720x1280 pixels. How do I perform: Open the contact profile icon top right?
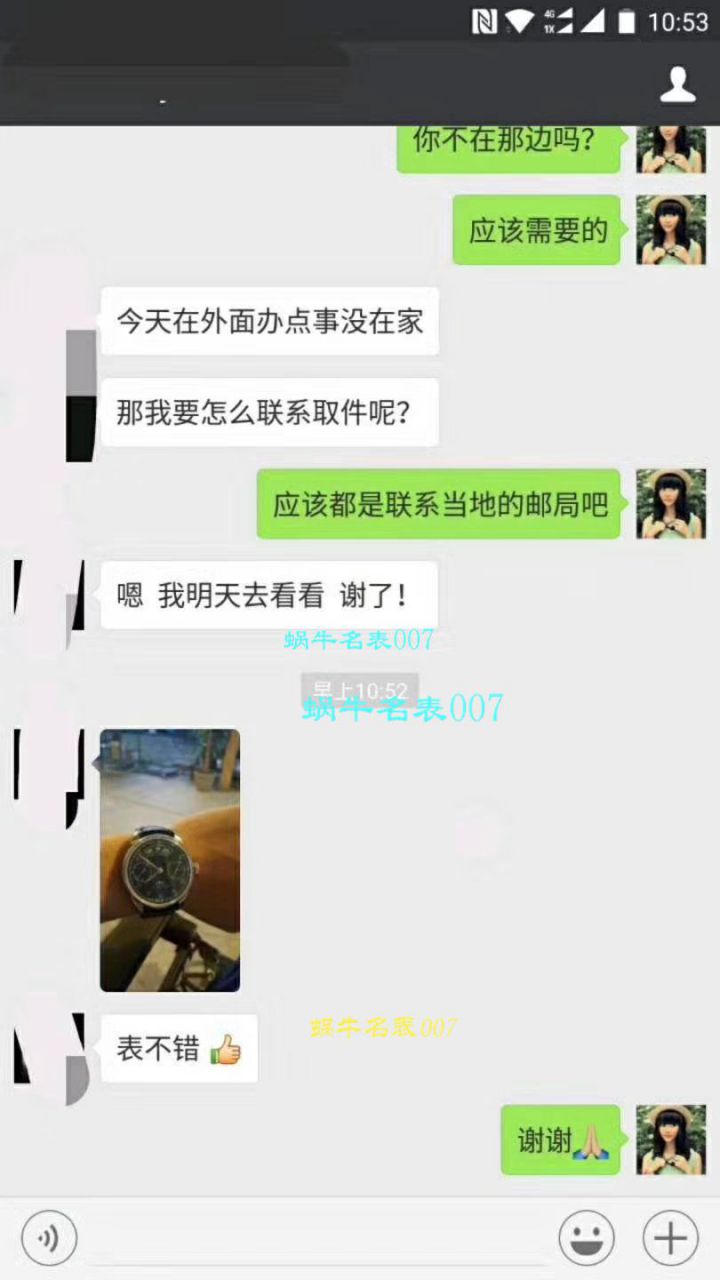tap(679, 85)
